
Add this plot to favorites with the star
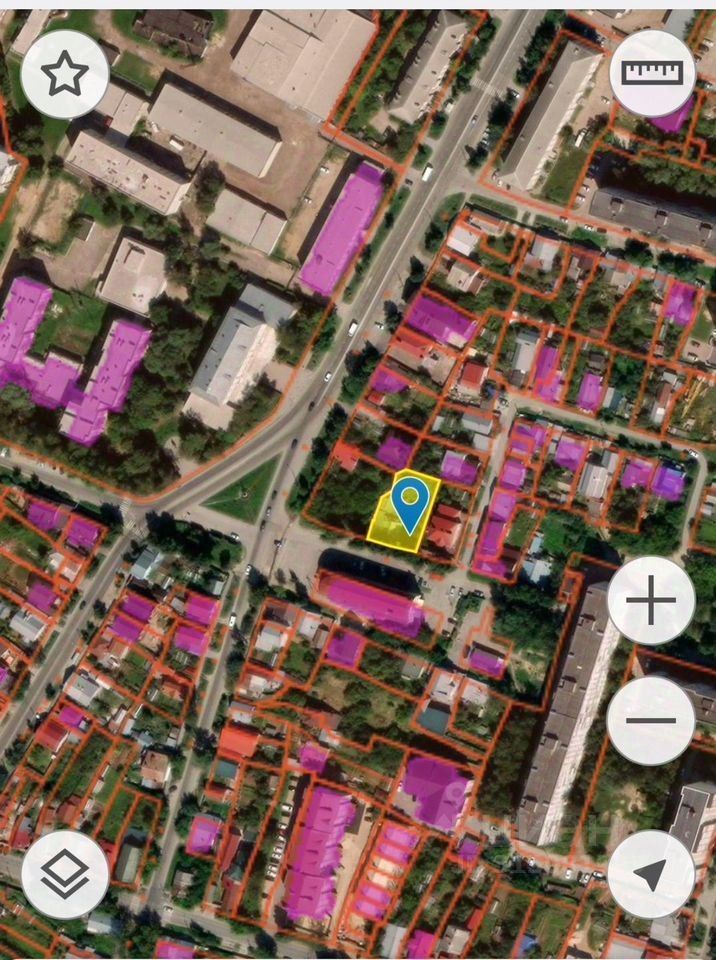(x=65, y=75)
